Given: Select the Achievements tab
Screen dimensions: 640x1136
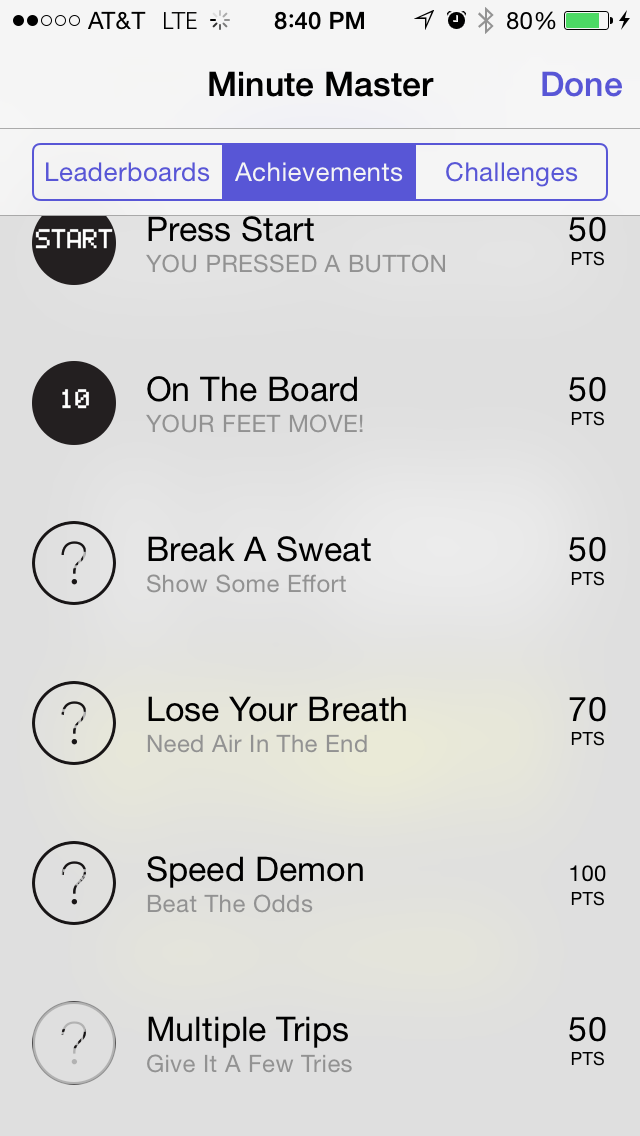Looking at the screenshot, I should pos(319,172).
